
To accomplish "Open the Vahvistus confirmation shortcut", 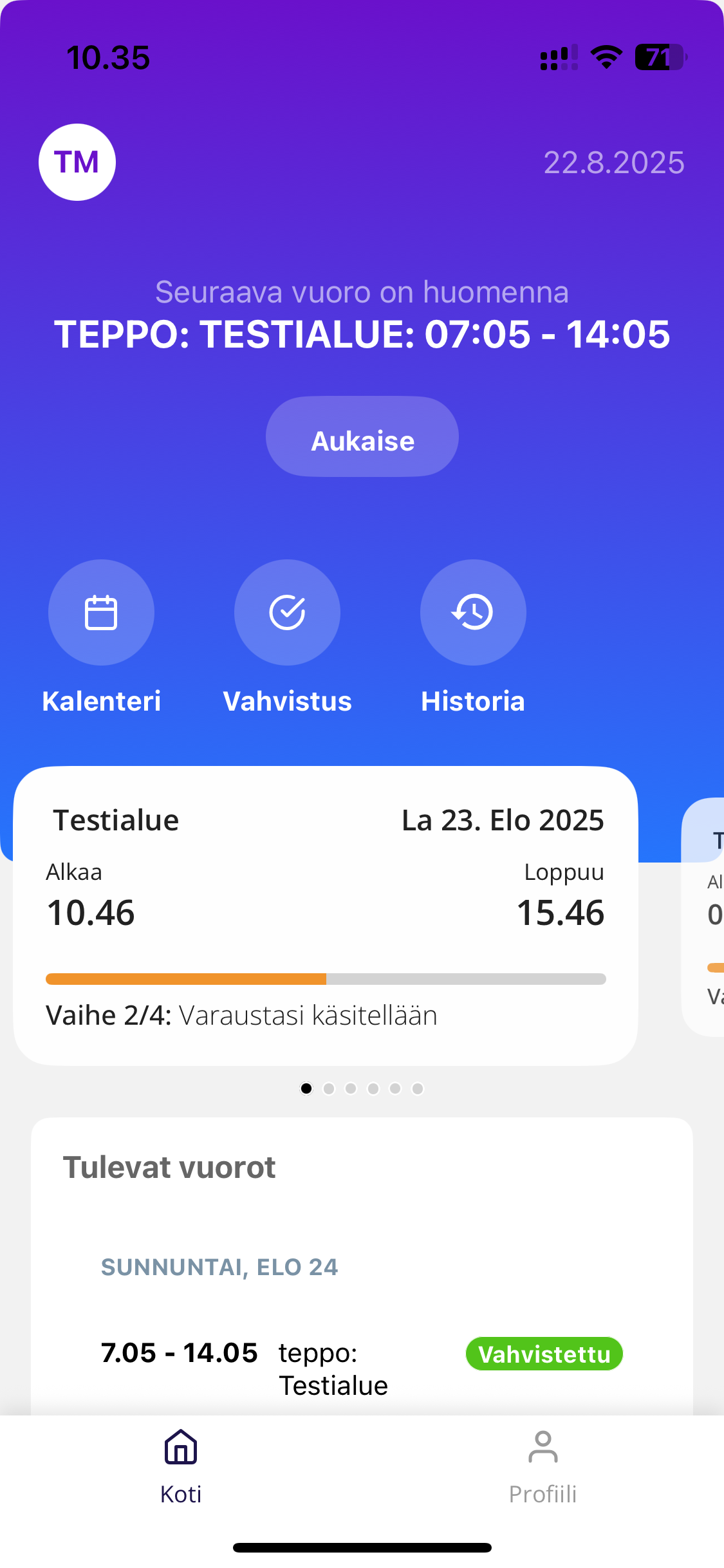I will [287, 612].
